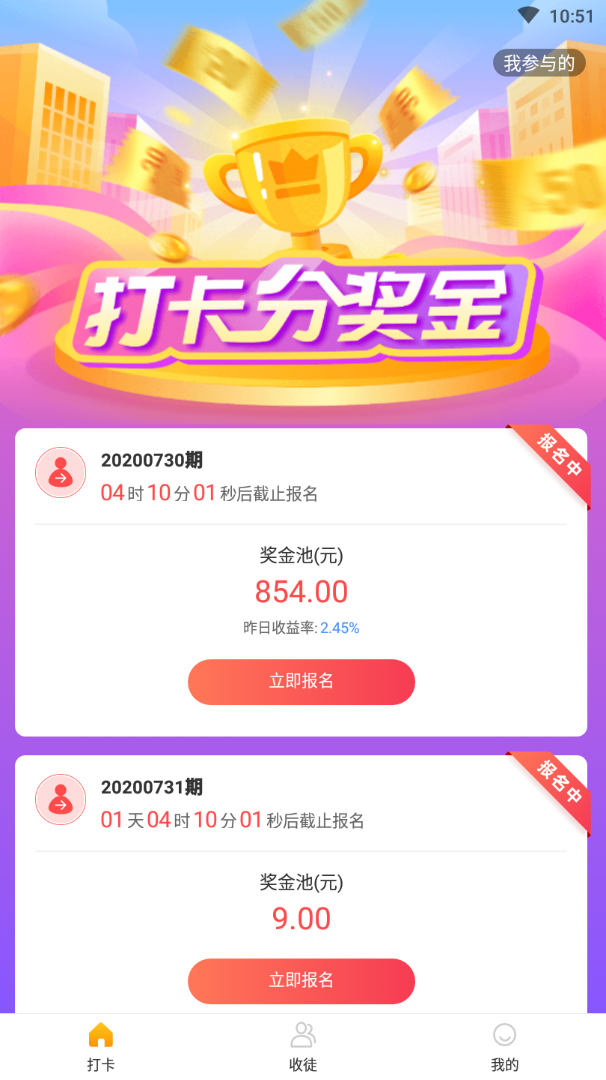
Task: Tap 立即报名 for the 20200730期
Action: coord(301,682)
